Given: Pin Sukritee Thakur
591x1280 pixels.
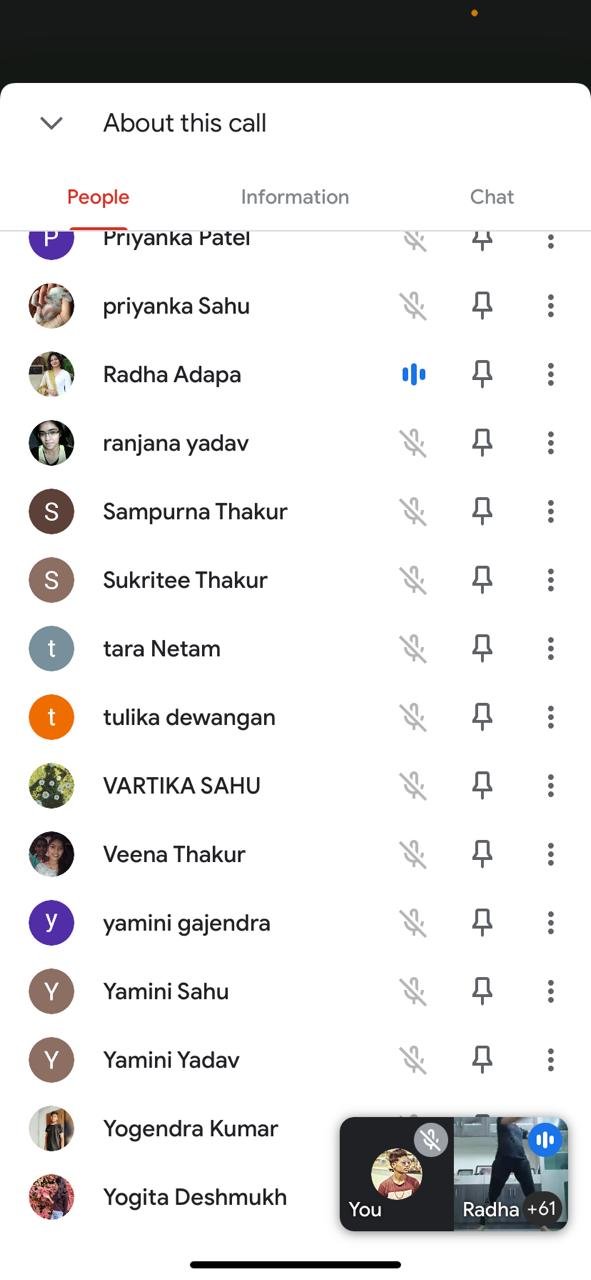Looking at the screenshot, I should (x=482, y=580).
